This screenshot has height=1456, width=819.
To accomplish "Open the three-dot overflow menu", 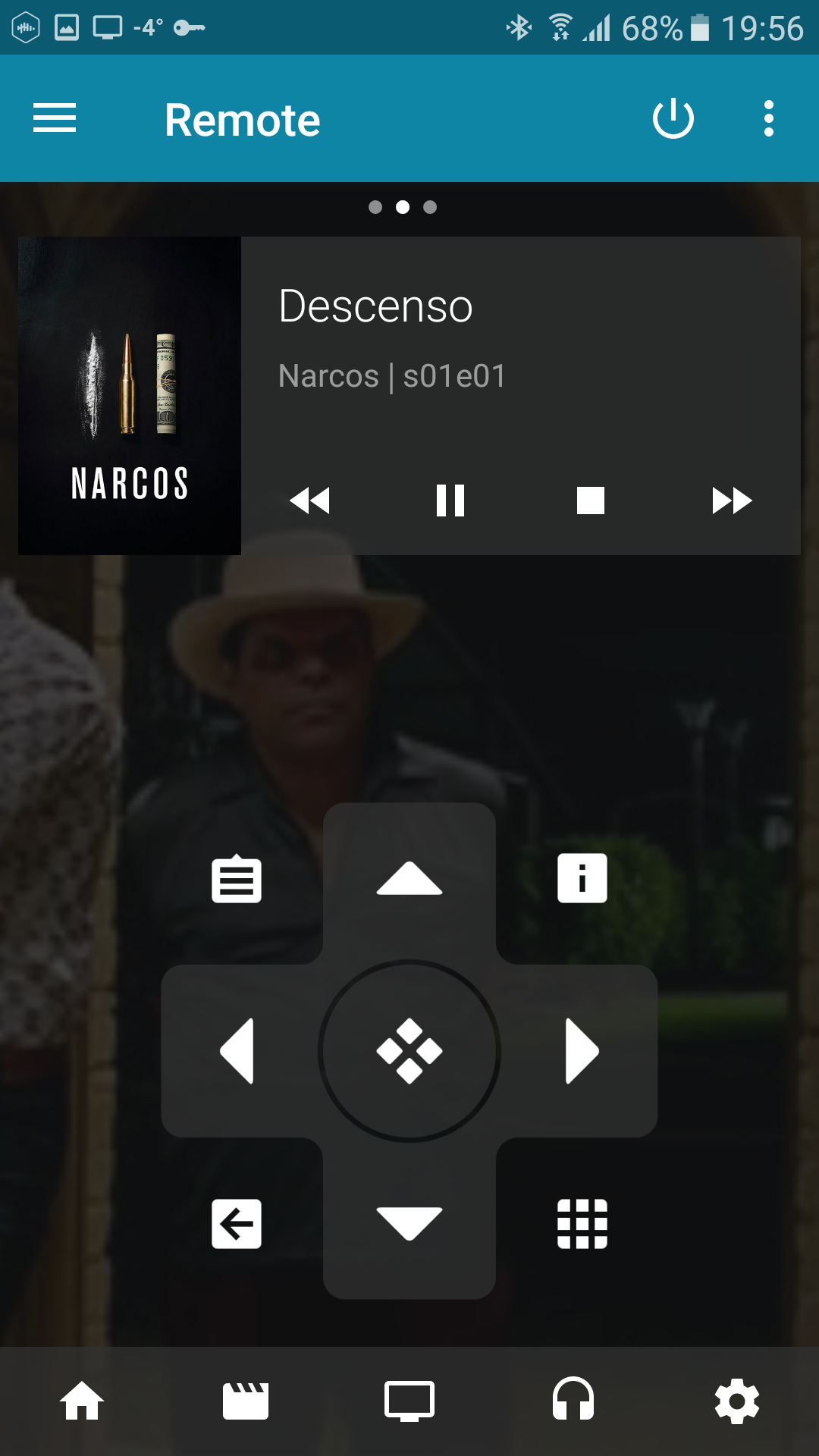I will 769,118.
